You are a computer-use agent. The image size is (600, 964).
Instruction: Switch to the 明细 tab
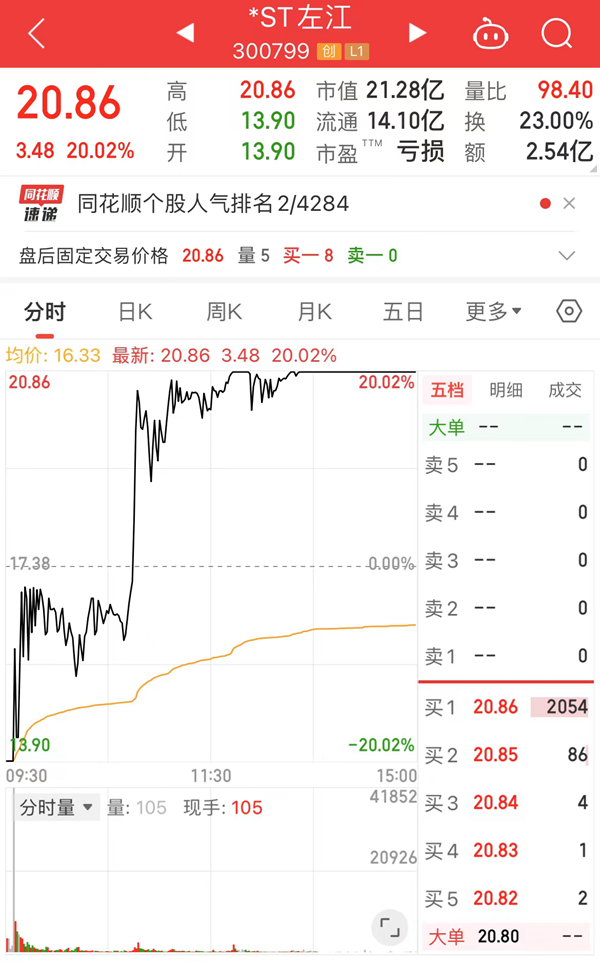point(505,390)
